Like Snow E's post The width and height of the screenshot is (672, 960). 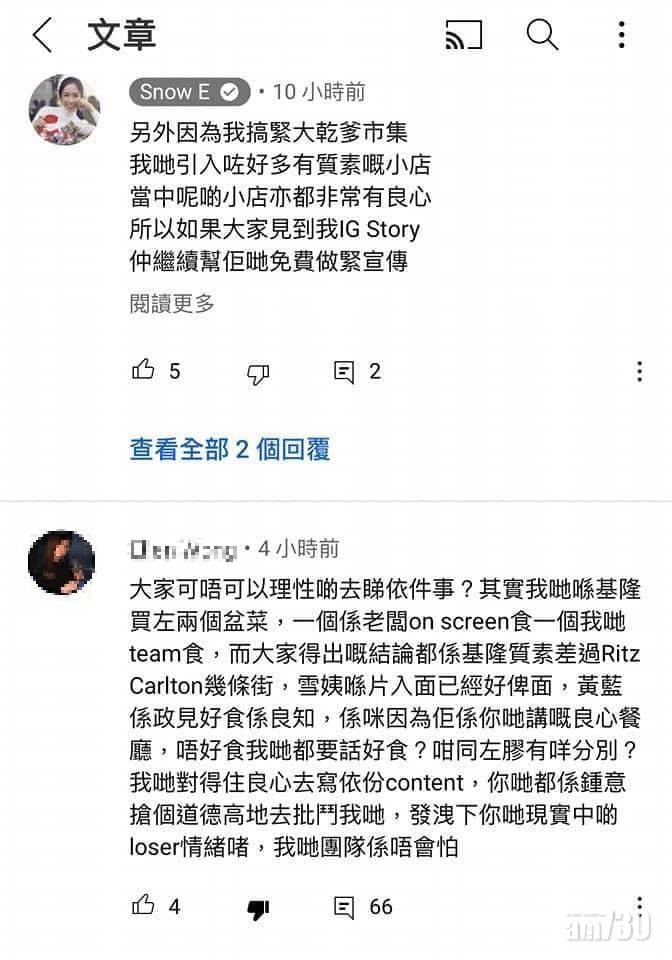[x=143, y=370]
